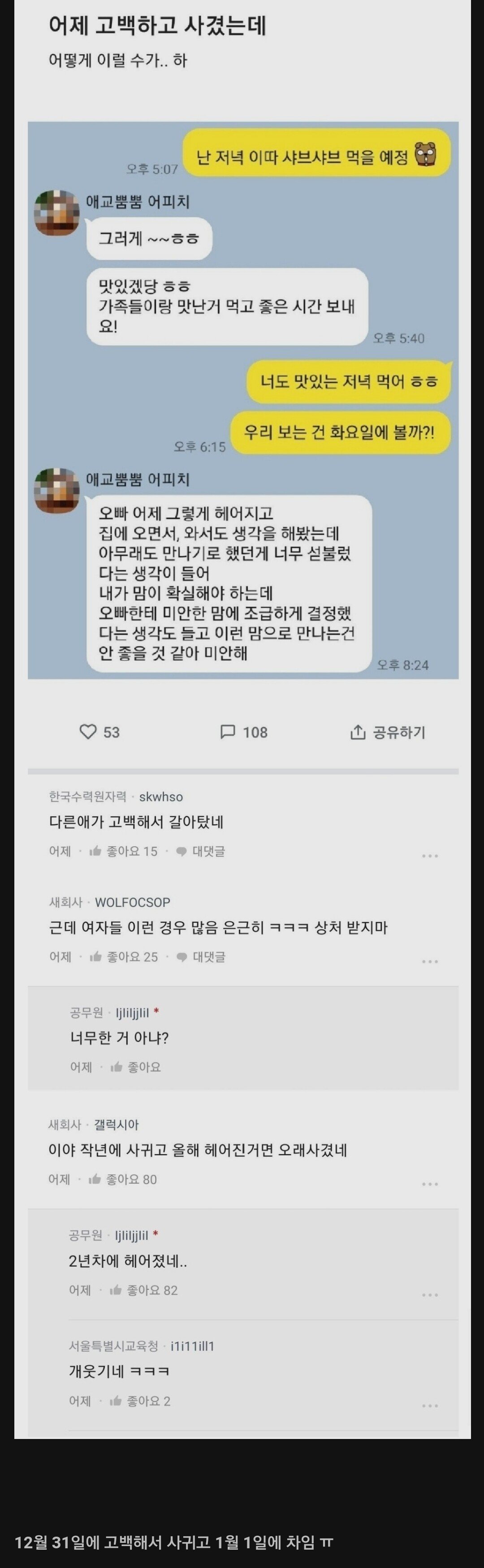
Task: Open overflow menu on WOLFOCSOP's comment
Action: pyautogui.click(x=430, y=962)
